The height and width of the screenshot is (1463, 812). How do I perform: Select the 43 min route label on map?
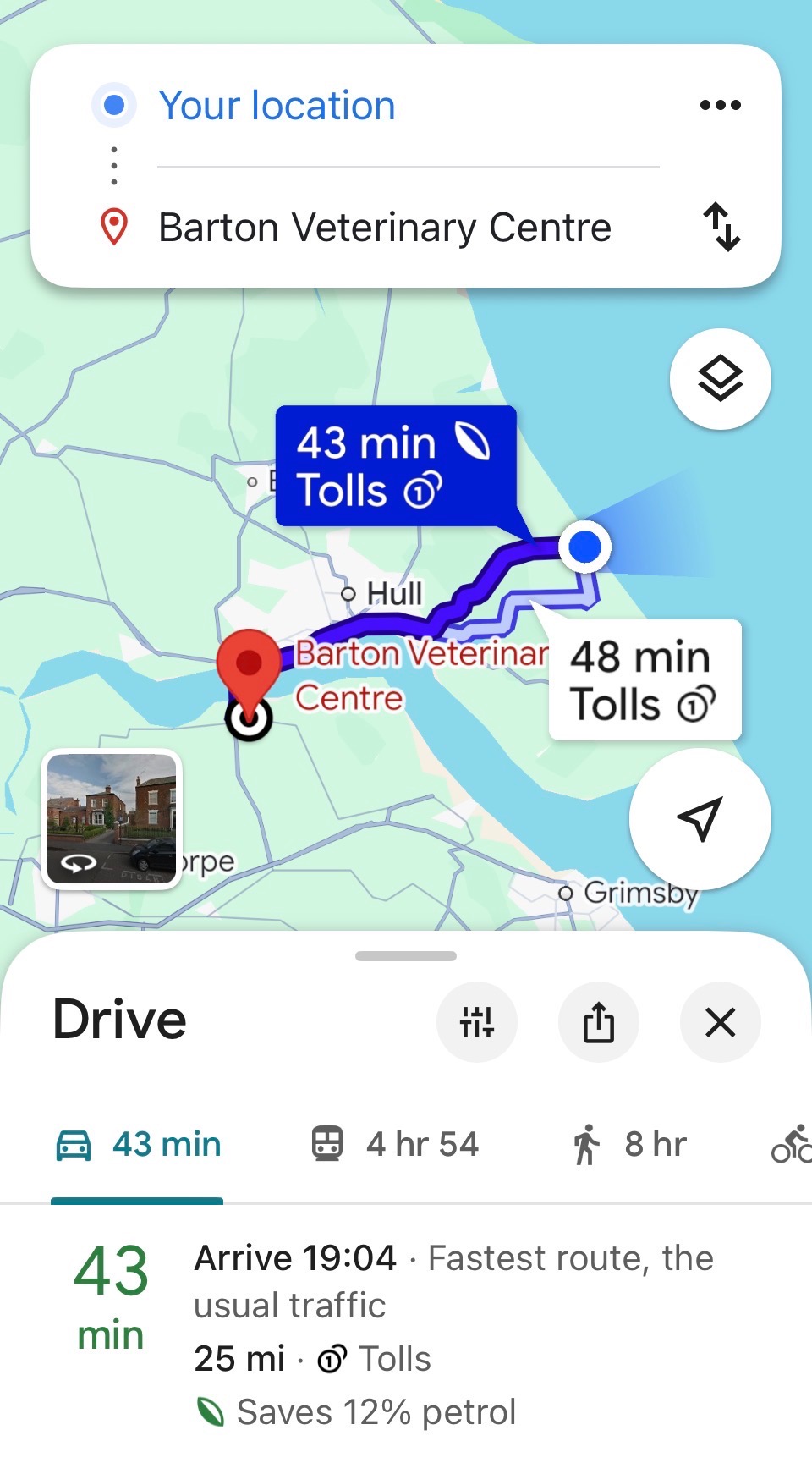(x=396, y=466)
